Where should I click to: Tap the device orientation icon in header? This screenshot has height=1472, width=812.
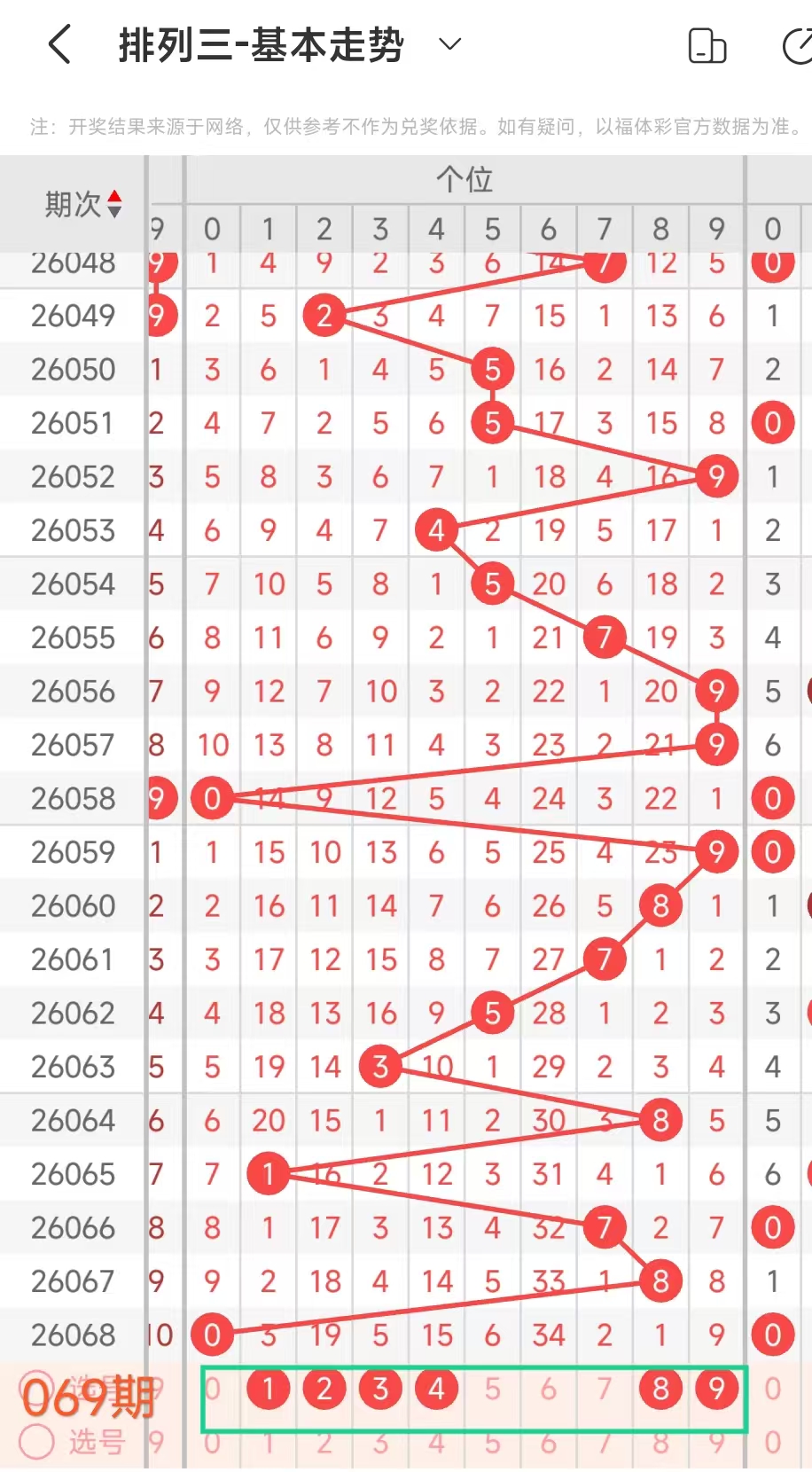(x=707, y=46)
